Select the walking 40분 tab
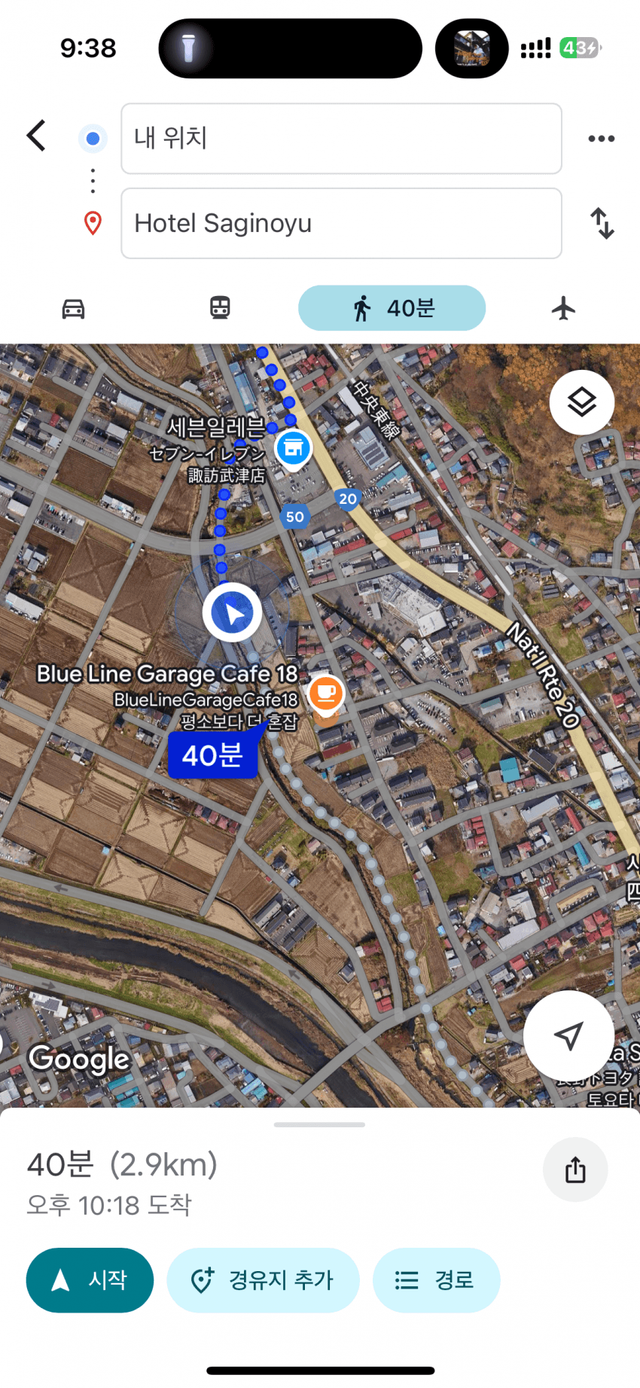Screen dimensions: 640x1388 (392, 308)
